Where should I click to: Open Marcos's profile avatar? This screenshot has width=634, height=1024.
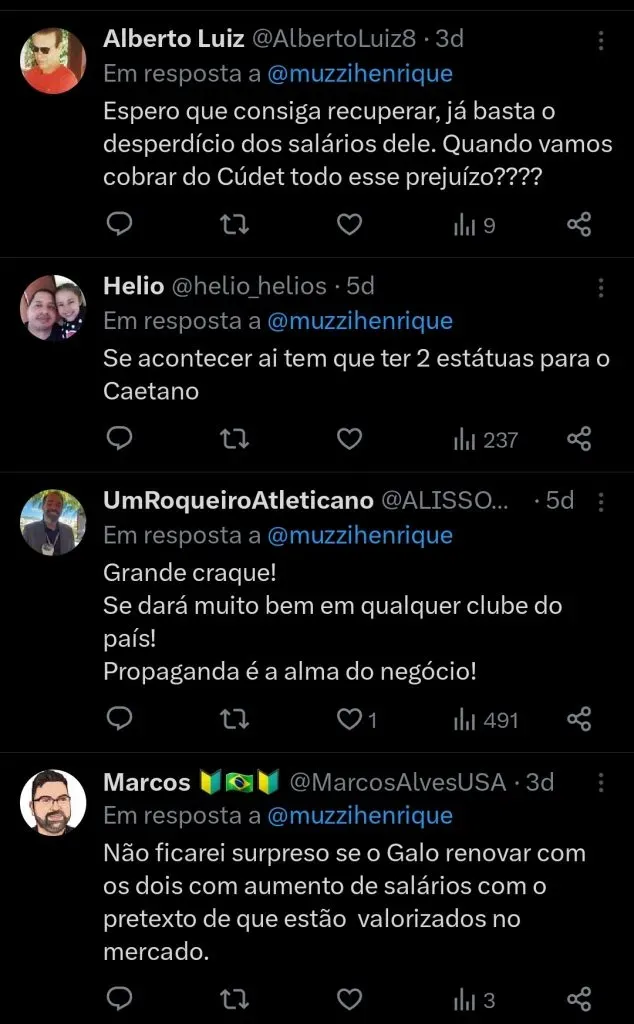tap(53, 802)
